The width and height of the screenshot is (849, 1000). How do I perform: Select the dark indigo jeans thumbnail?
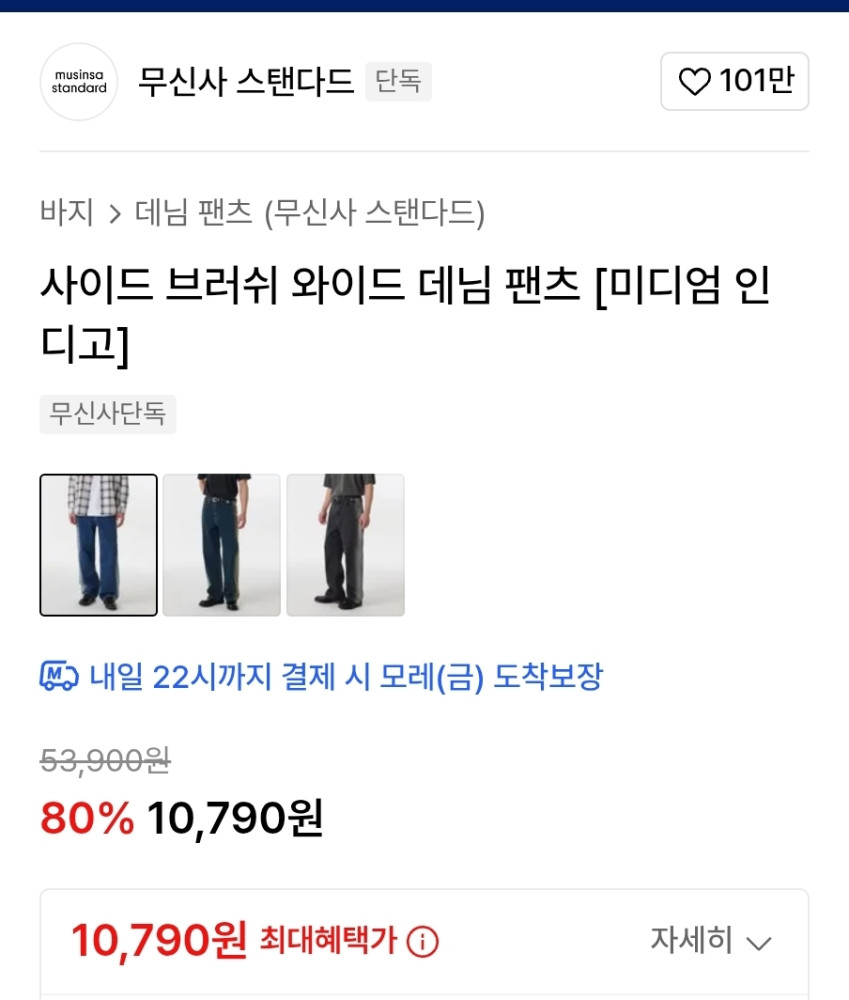coord(221,545)
